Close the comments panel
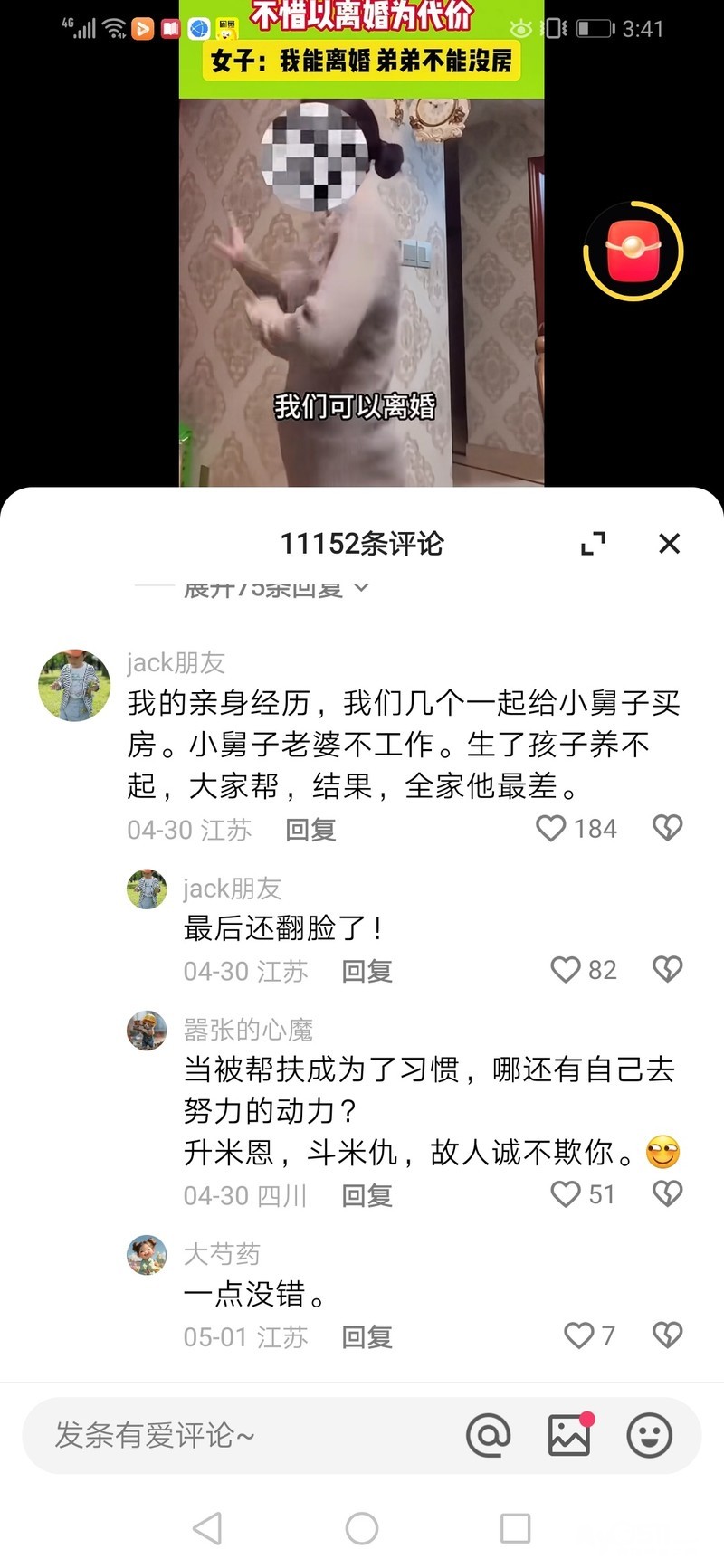This screenshot has height=1568, width=724. 669,544
